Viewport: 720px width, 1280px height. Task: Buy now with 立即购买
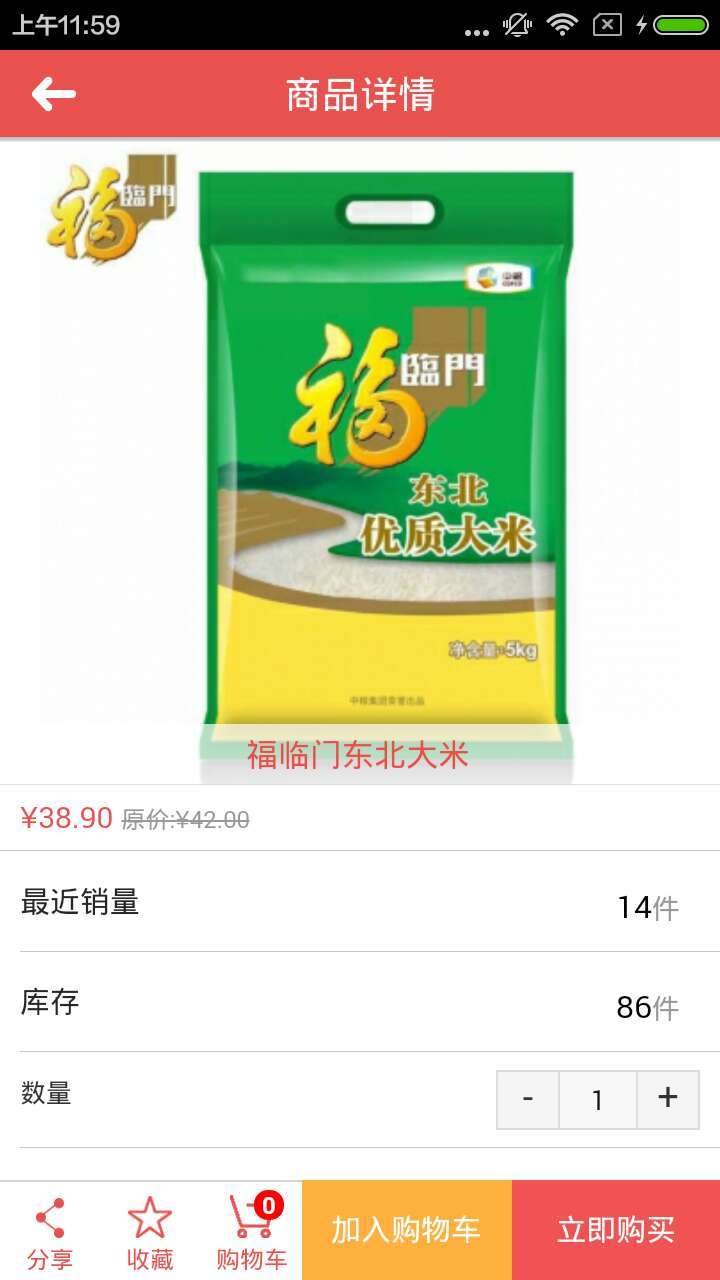[x=616, y=1230]
